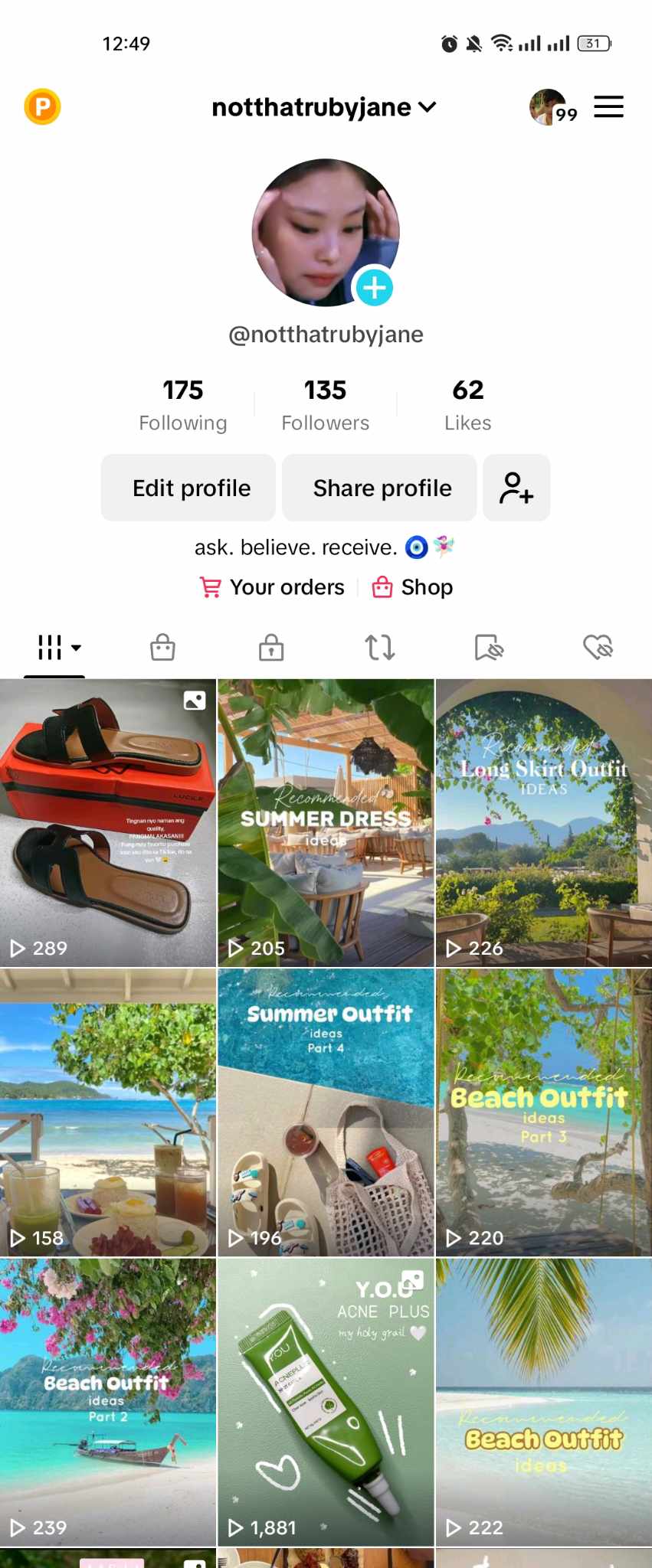
Task: Go to Shop link
Action: (x=413, y=587)
